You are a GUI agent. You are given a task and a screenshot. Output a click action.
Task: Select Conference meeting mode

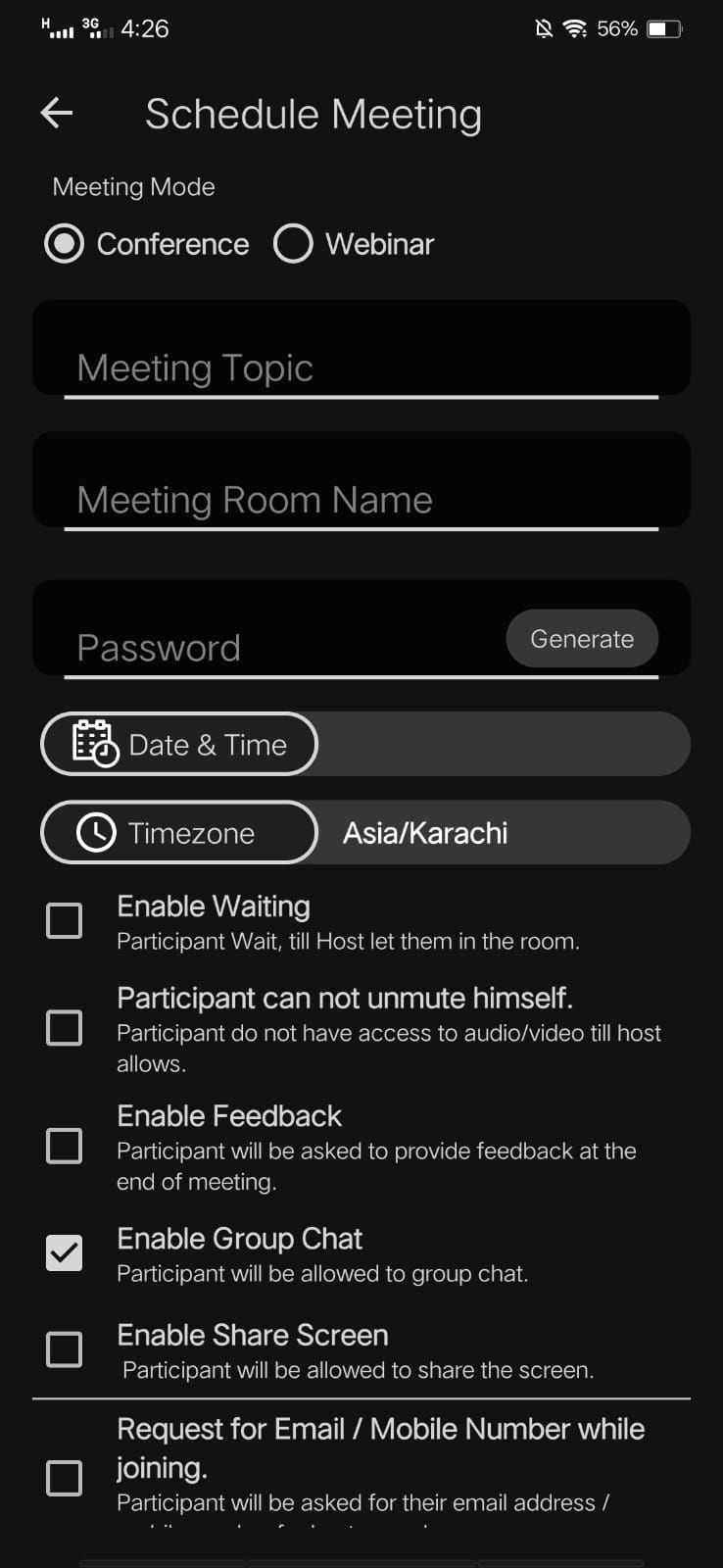(65, 244)
